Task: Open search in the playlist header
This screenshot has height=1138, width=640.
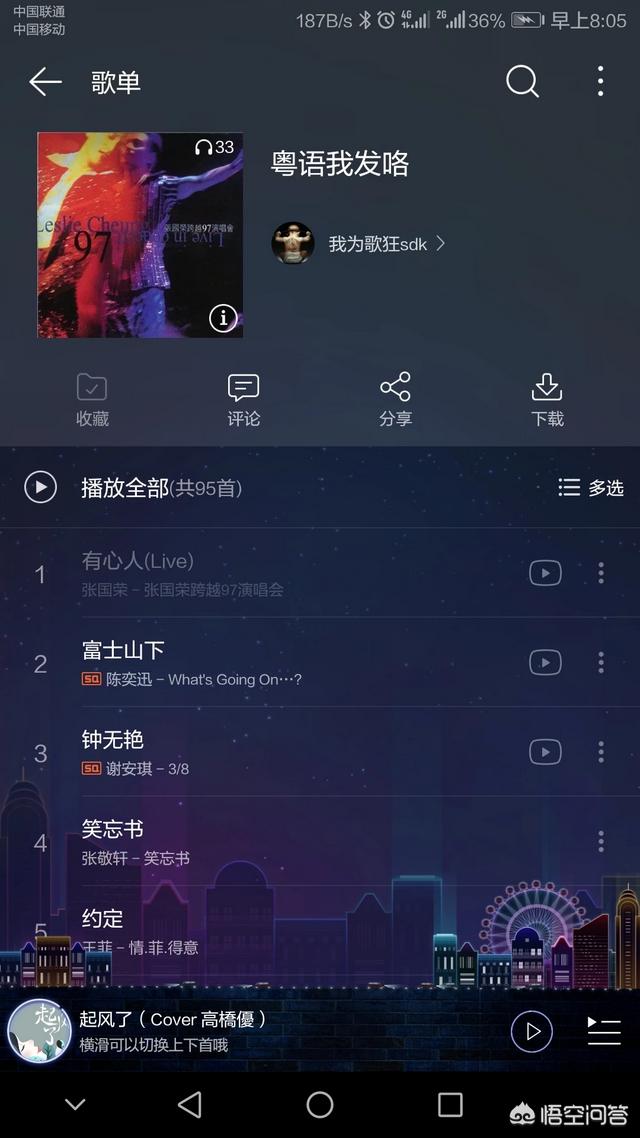Action: click(x=522, y=82)
